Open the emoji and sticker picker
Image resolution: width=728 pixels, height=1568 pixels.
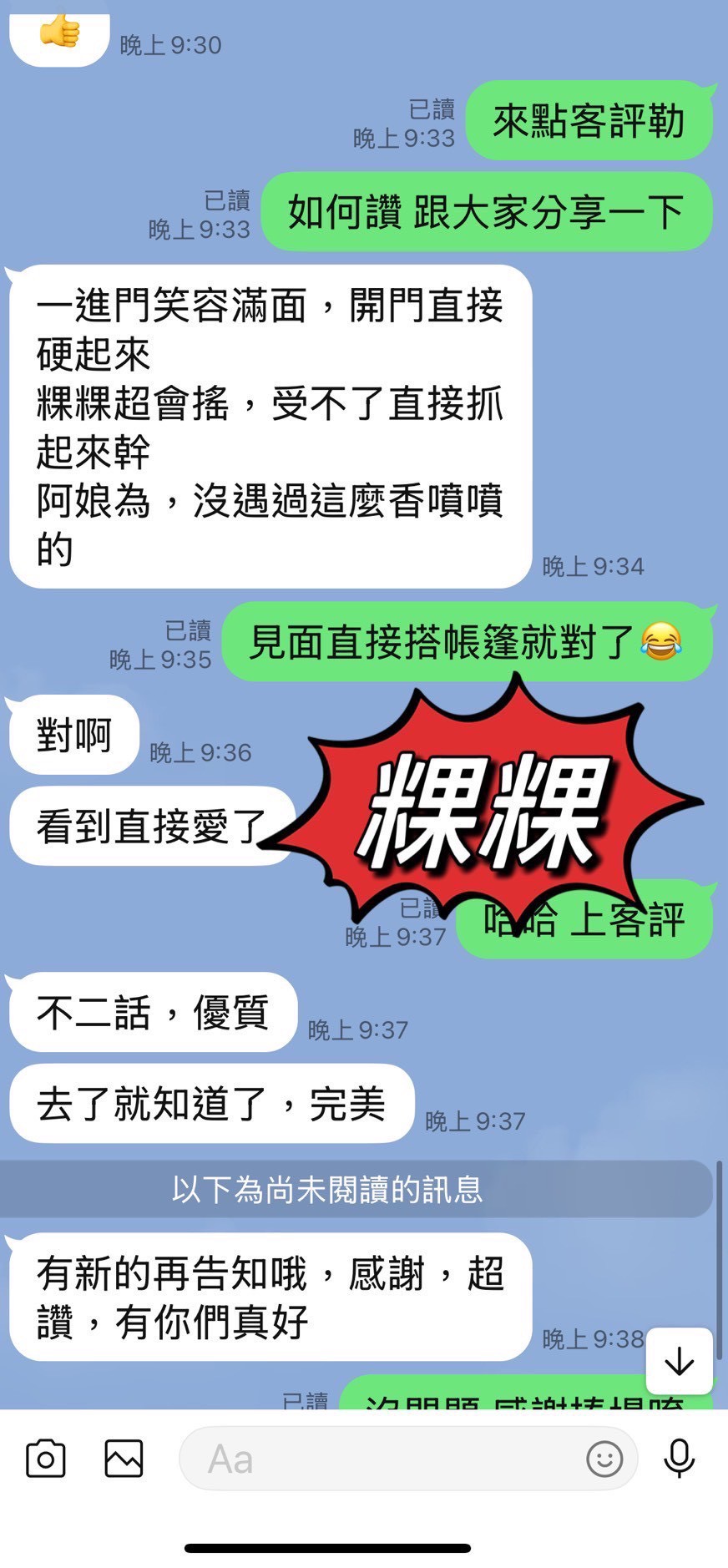point(604,1459)
